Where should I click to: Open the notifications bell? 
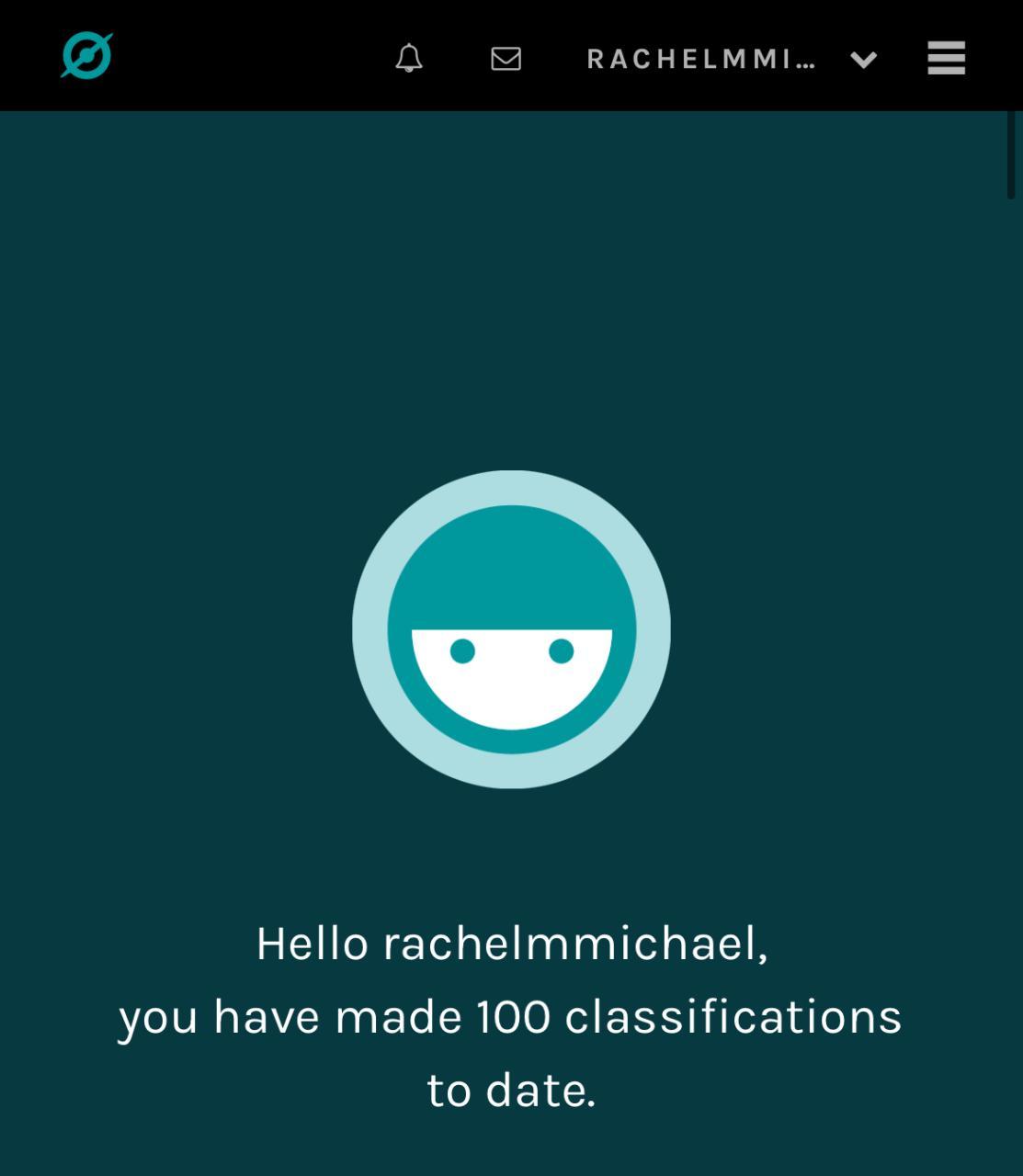409,59
